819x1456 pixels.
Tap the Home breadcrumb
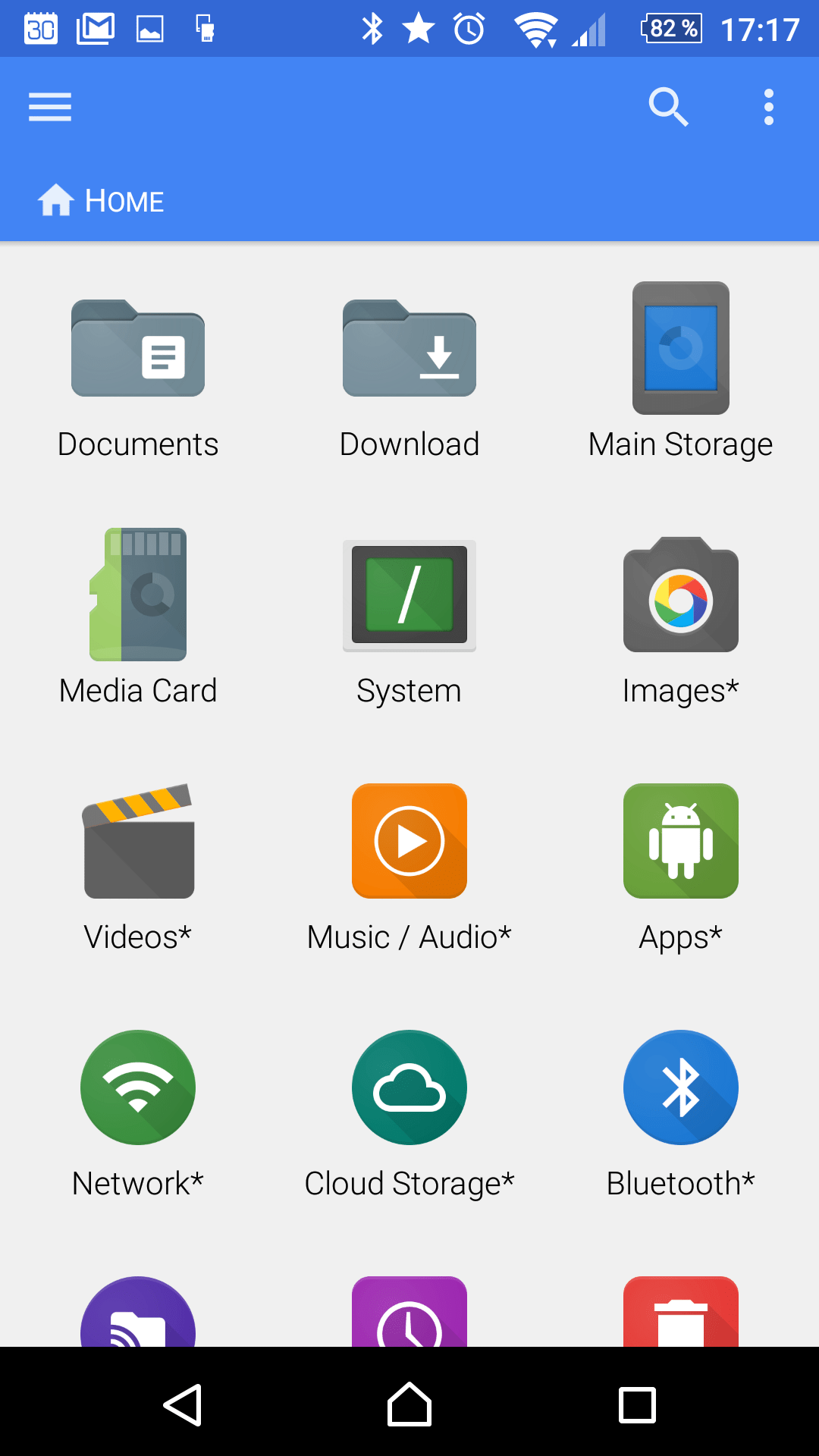point(102,201)
